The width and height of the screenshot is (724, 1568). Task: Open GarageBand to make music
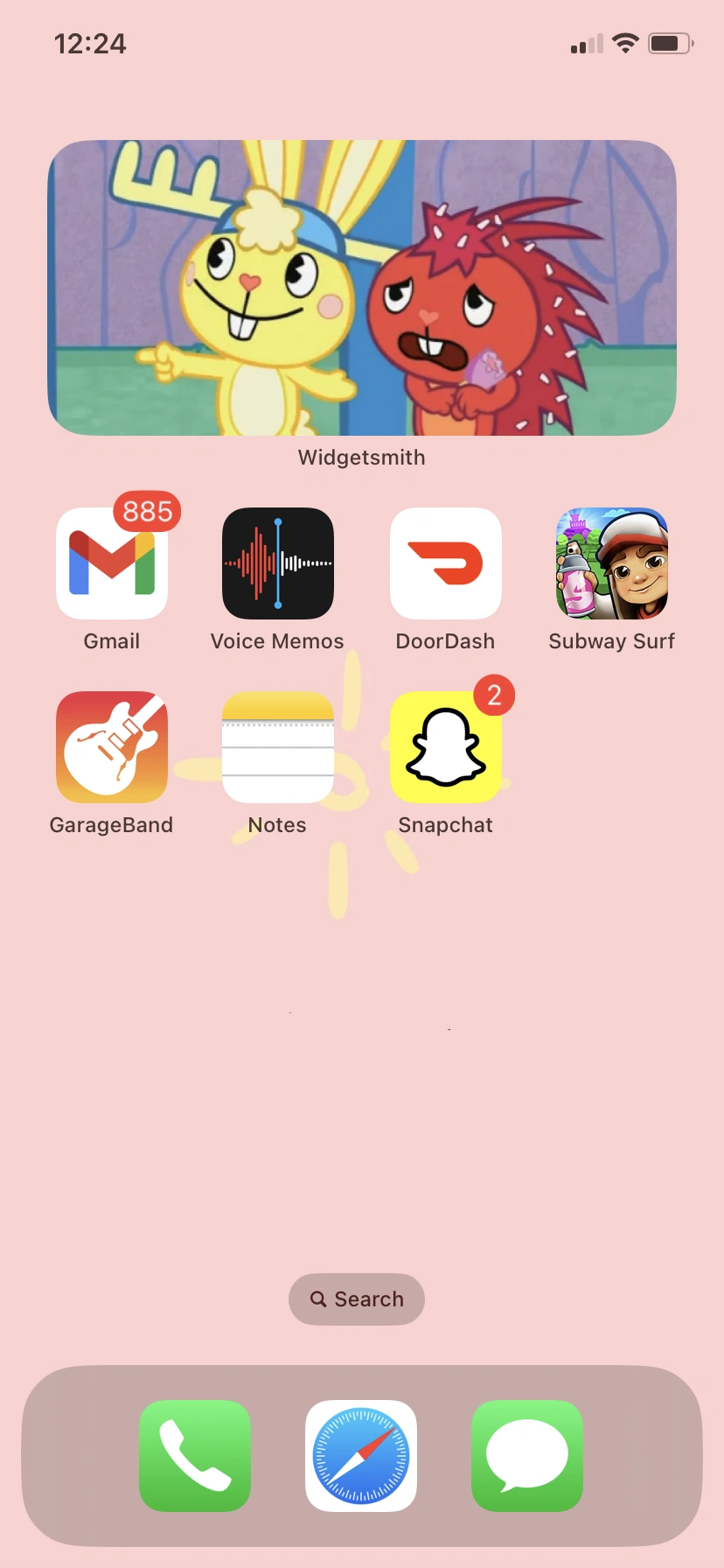111,746
